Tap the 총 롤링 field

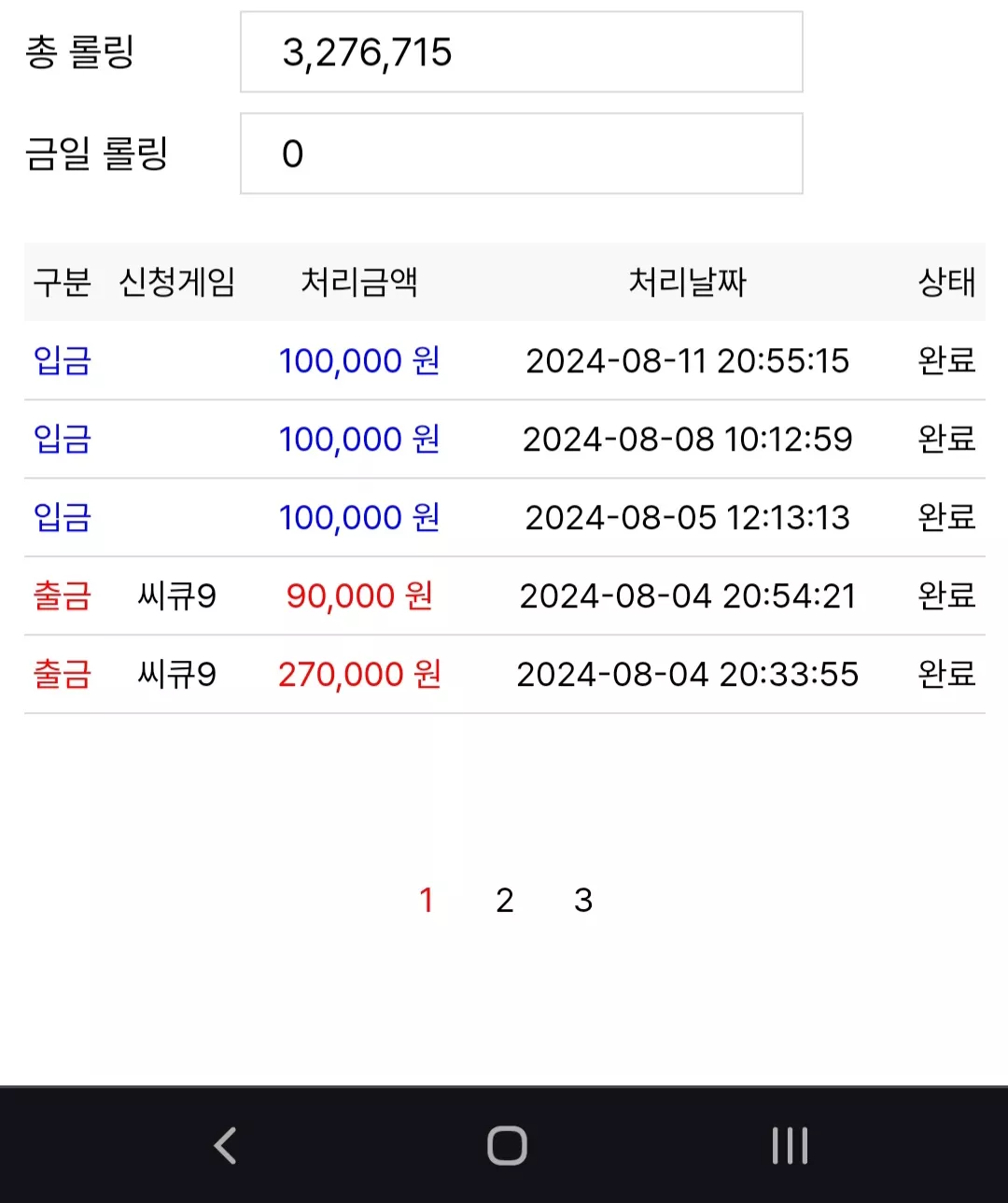coord(522,52)
